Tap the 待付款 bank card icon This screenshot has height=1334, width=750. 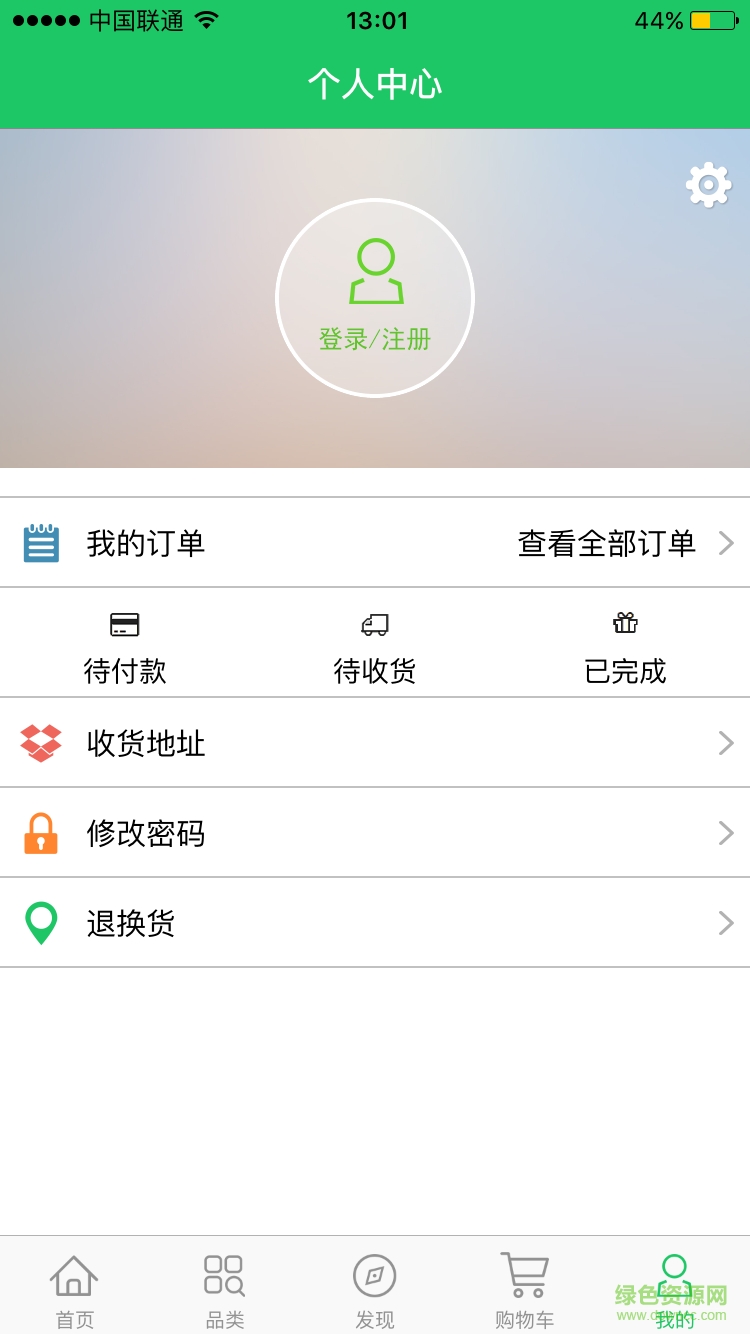coord(124,622)
